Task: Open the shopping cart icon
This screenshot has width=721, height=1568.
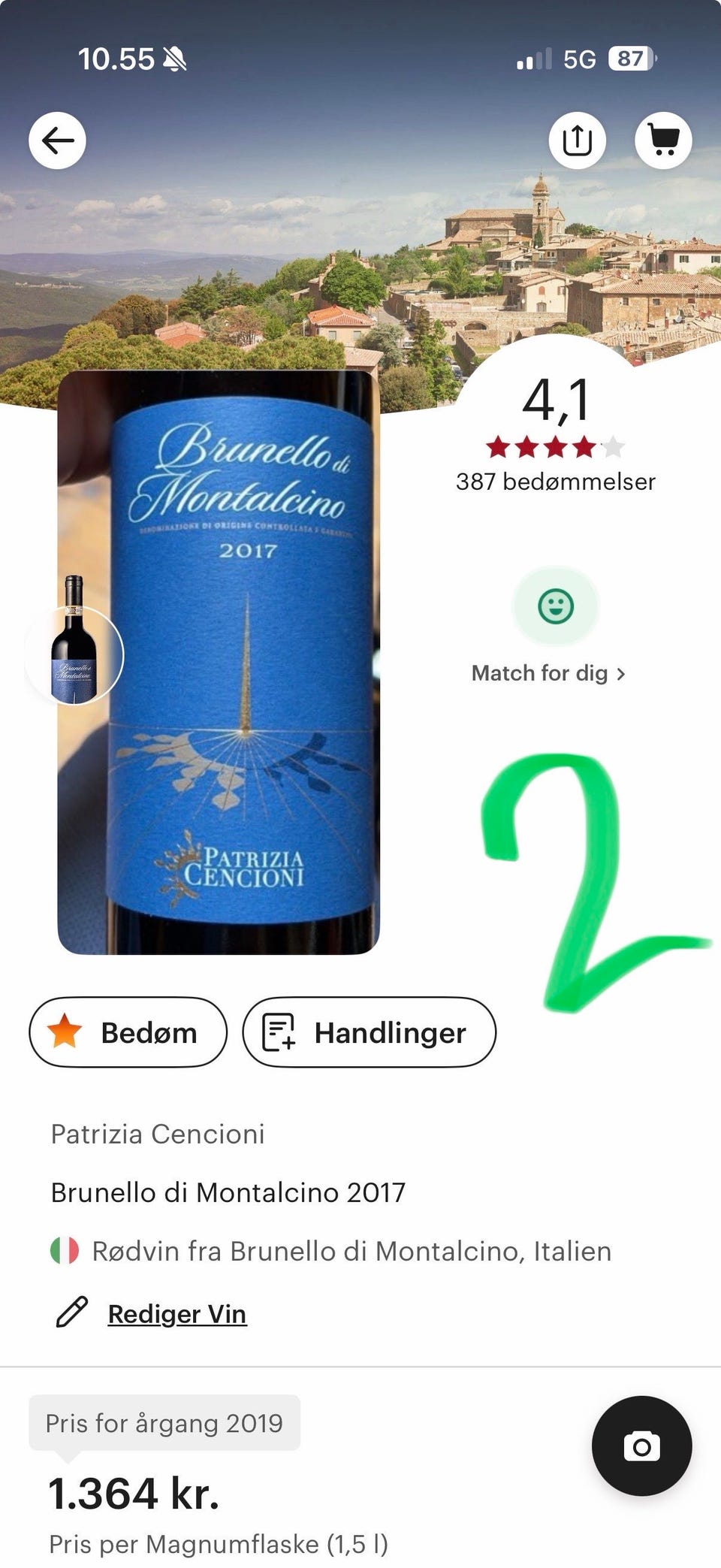Action: pos(664,140)
